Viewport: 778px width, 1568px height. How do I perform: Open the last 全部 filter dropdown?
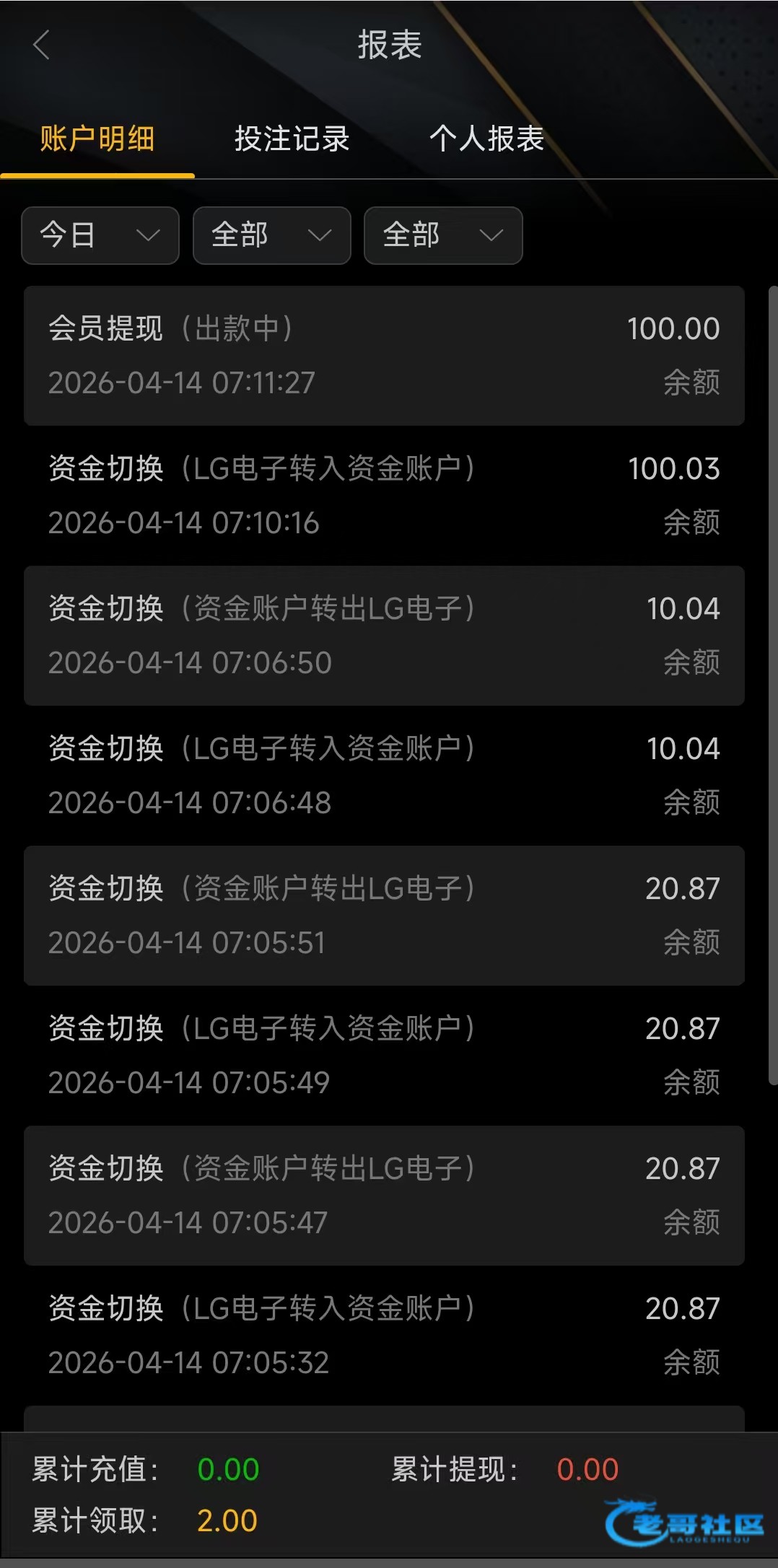pyautogui.click(x=443, y=235)
